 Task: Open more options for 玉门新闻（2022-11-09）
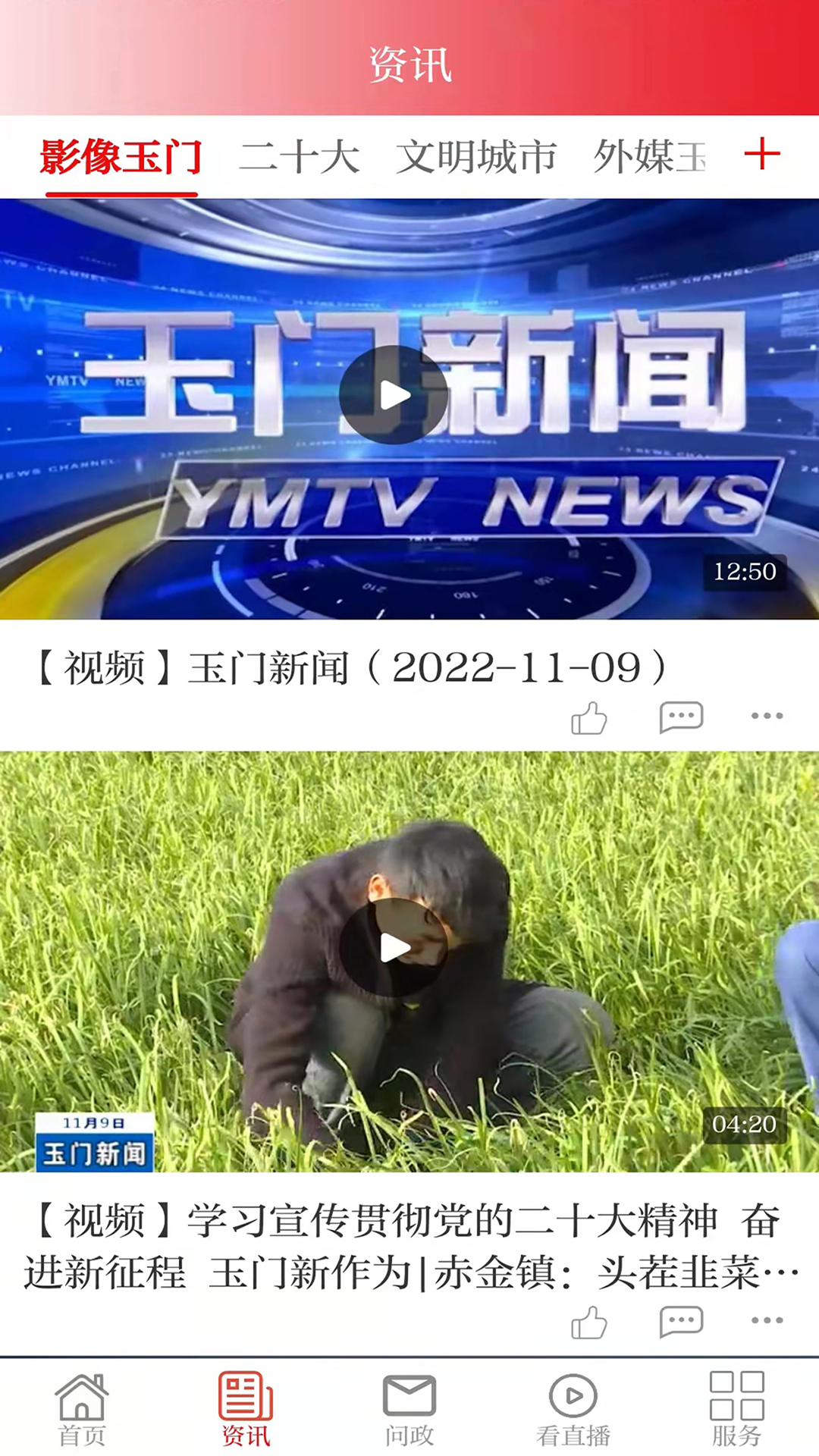click(767, 716)
